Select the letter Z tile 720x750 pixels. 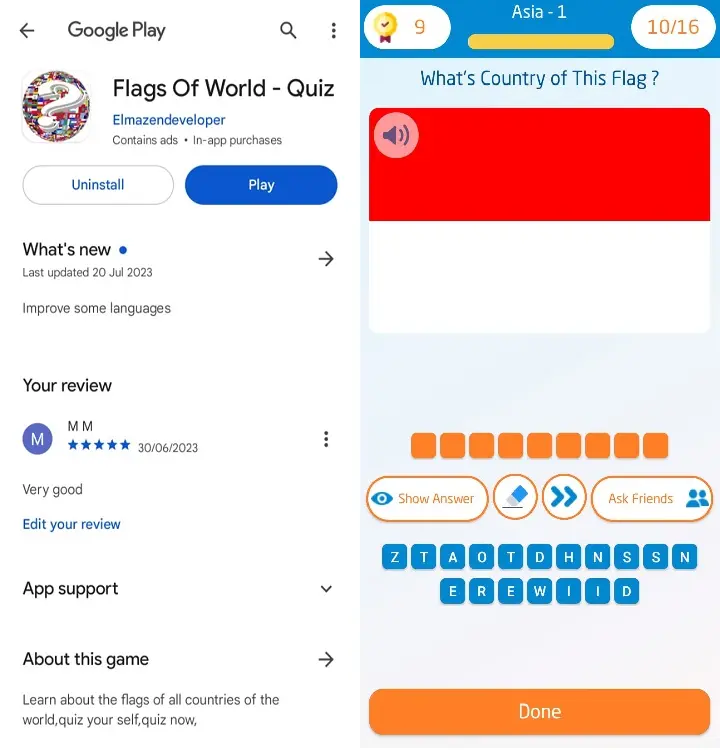pyautogui.click(x=395, y=558)
